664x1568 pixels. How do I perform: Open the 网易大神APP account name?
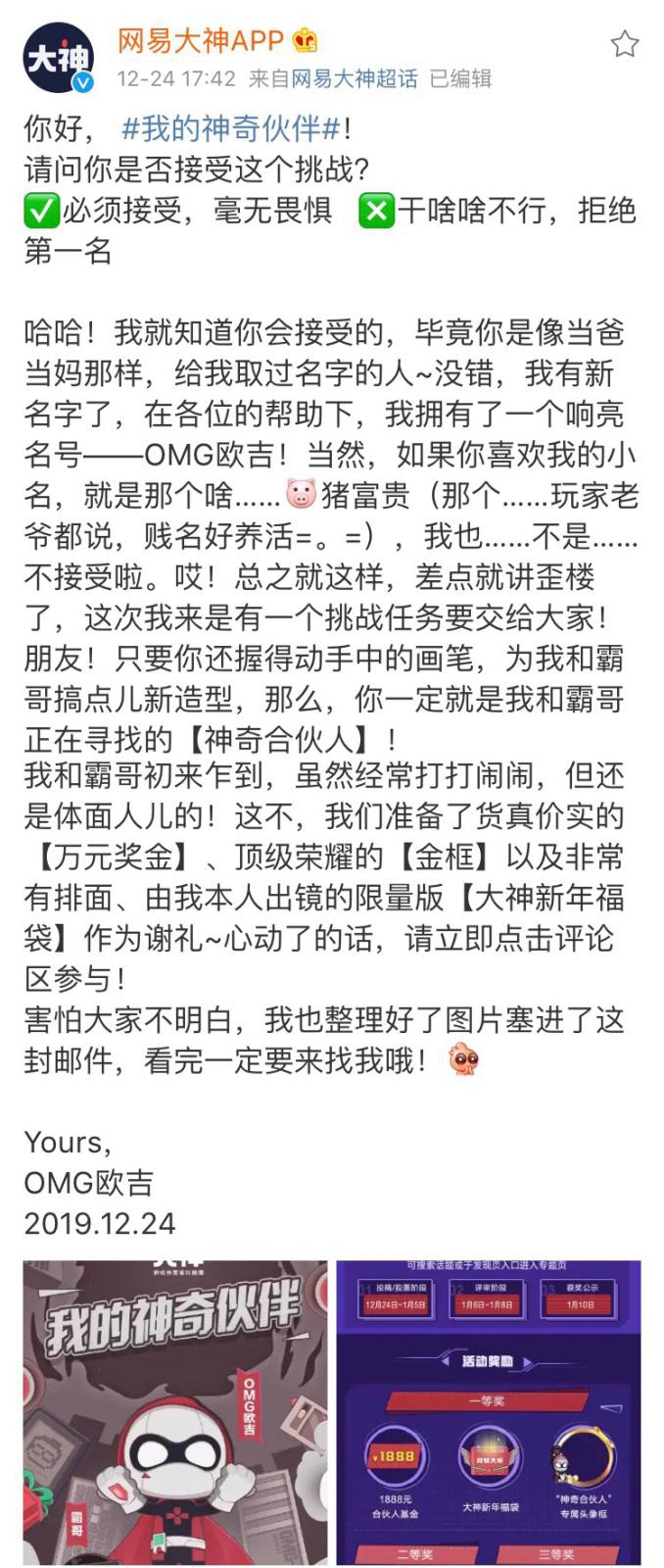(201, 41)
